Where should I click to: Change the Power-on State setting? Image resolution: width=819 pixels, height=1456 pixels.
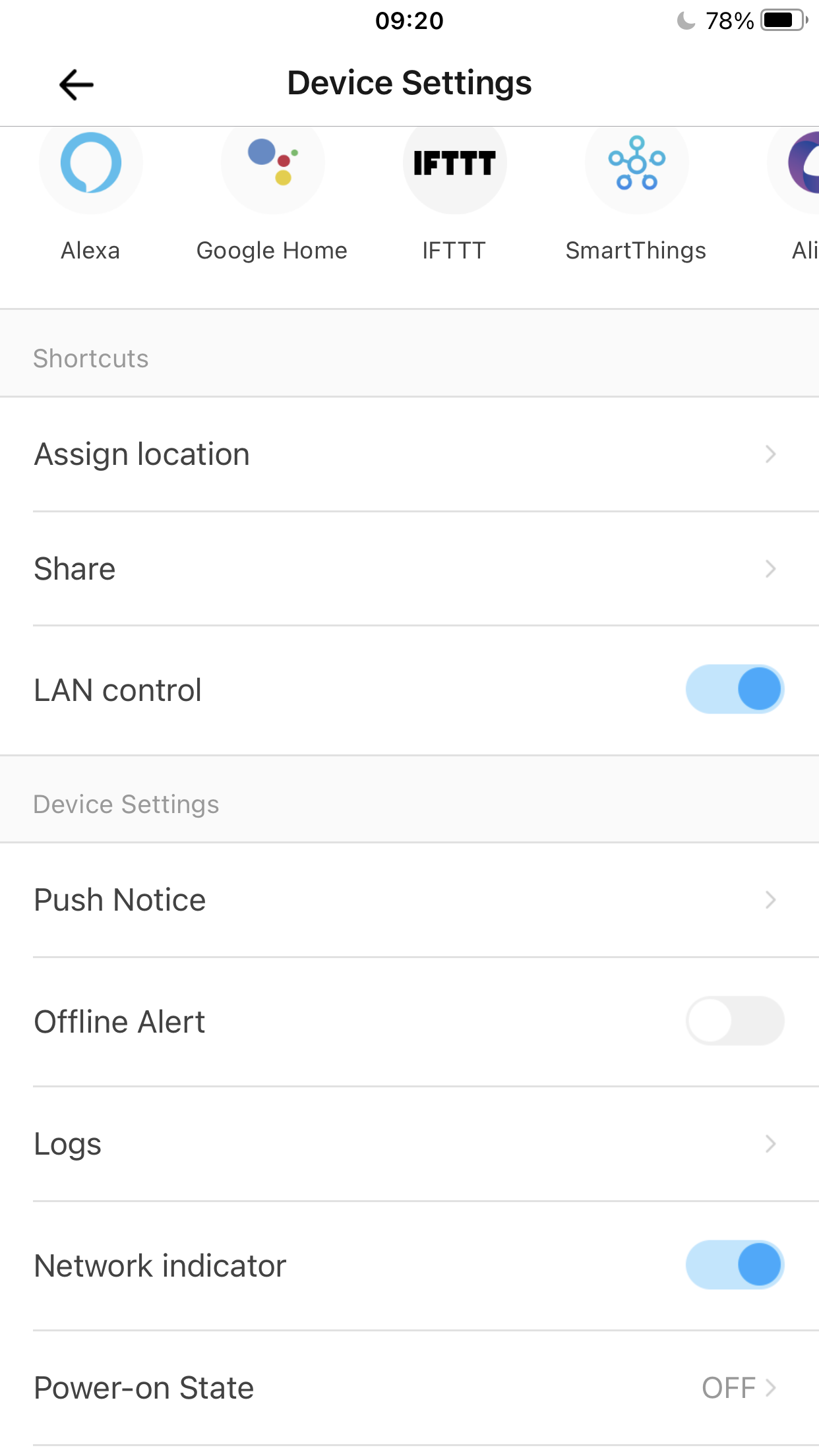click(409, 1388)
